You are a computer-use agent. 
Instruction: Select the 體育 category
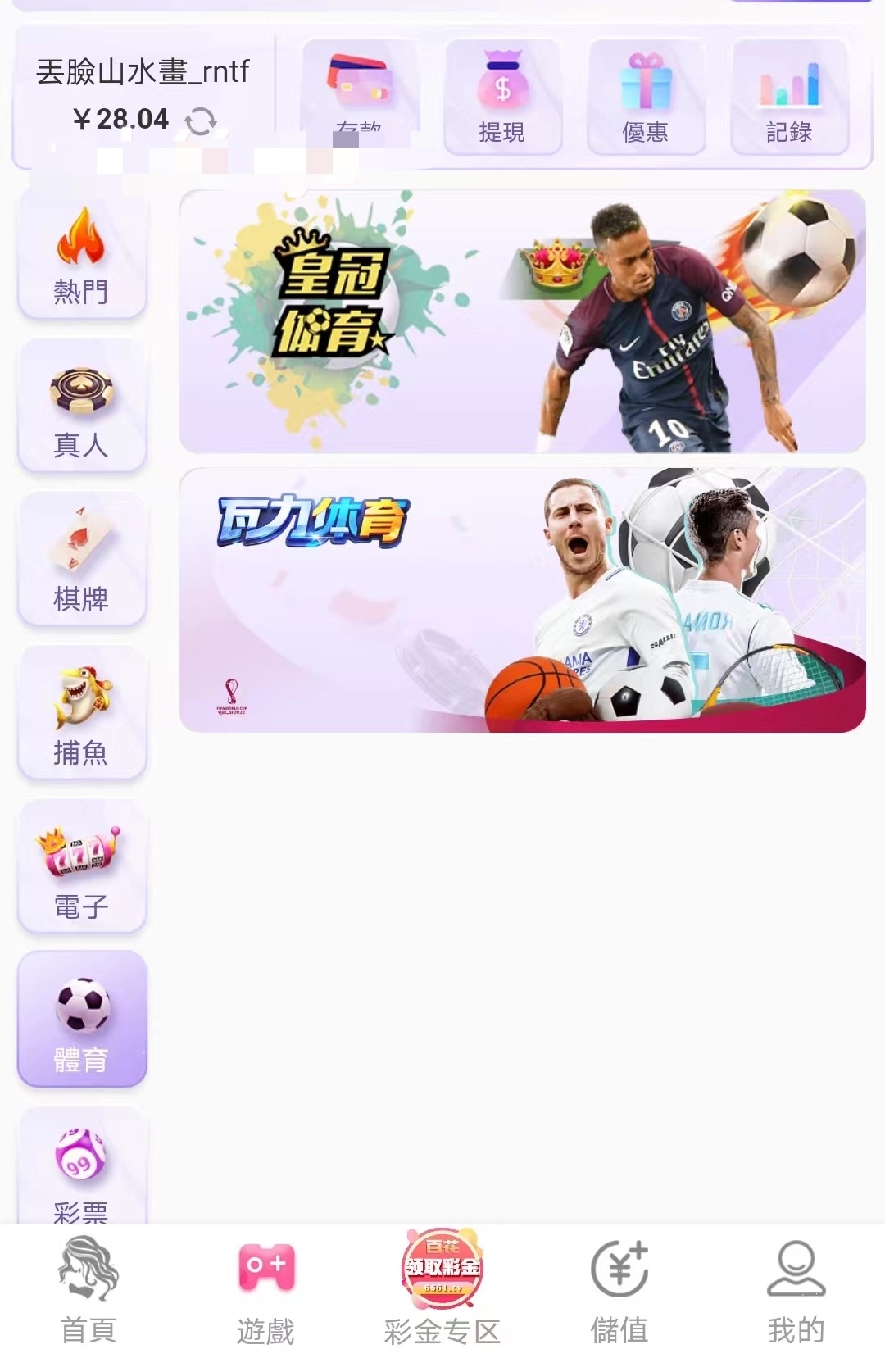point(81,1021)
